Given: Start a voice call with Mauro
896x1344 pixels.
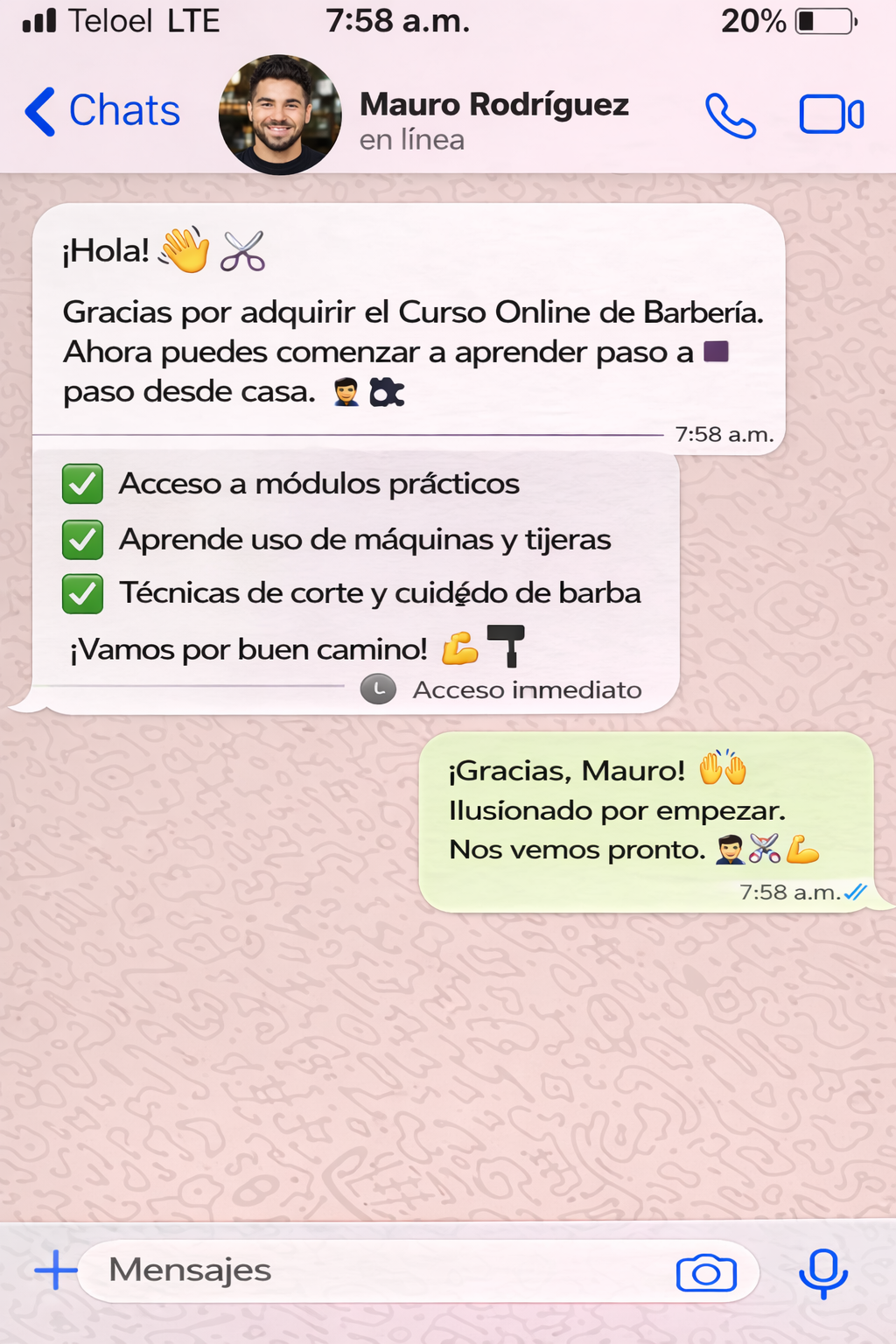Looking at the screenshot, I should [731, 115].
